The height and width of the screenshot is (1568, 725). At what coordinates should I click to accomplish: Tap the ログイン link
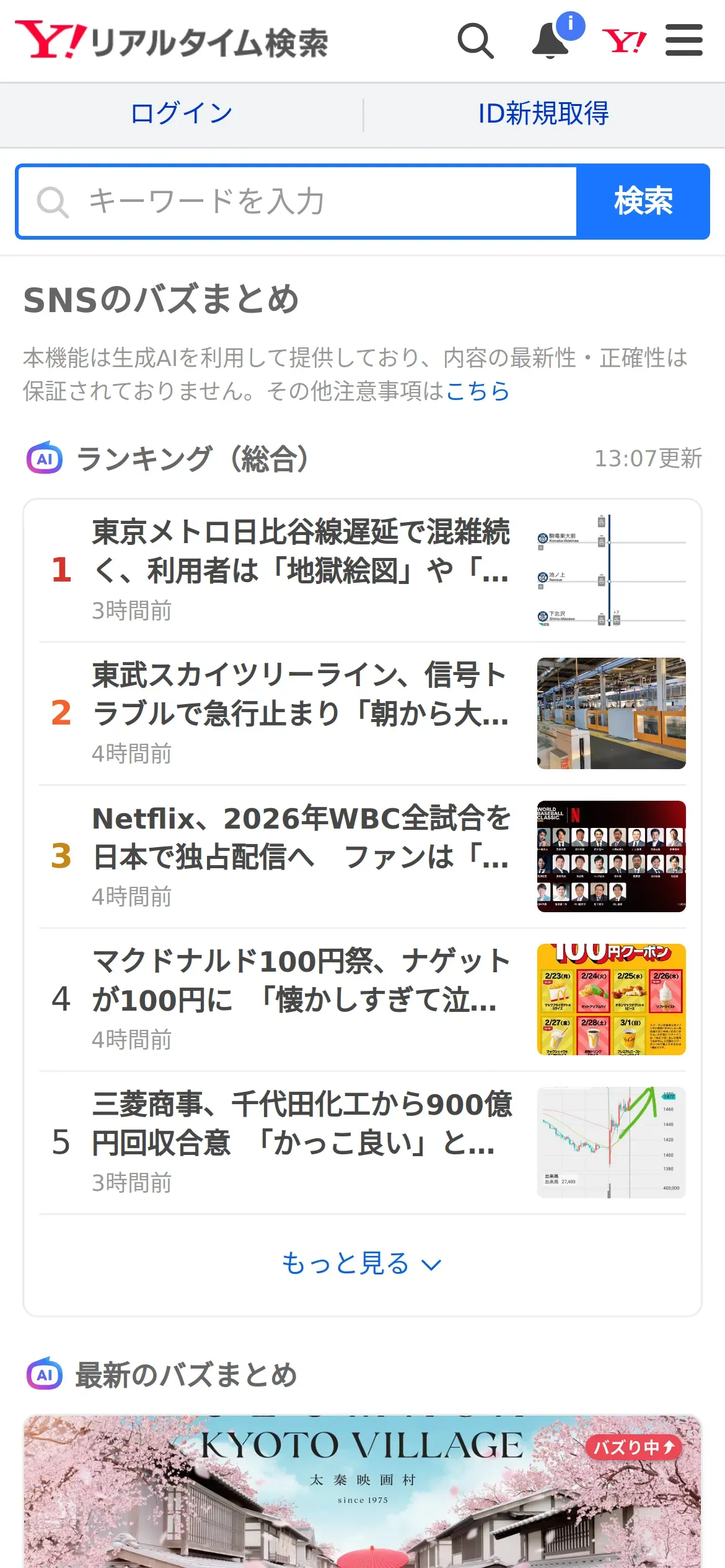[x=182, y=114]
